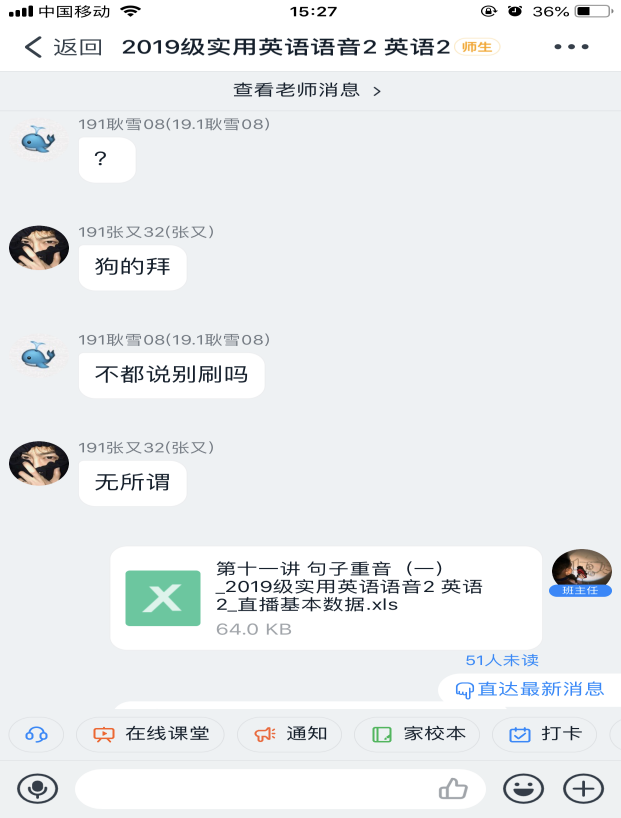This screenshot has height=818, width=621.
Task: Open the shared 直播基本数据.xls file
Action: [326, 598]
